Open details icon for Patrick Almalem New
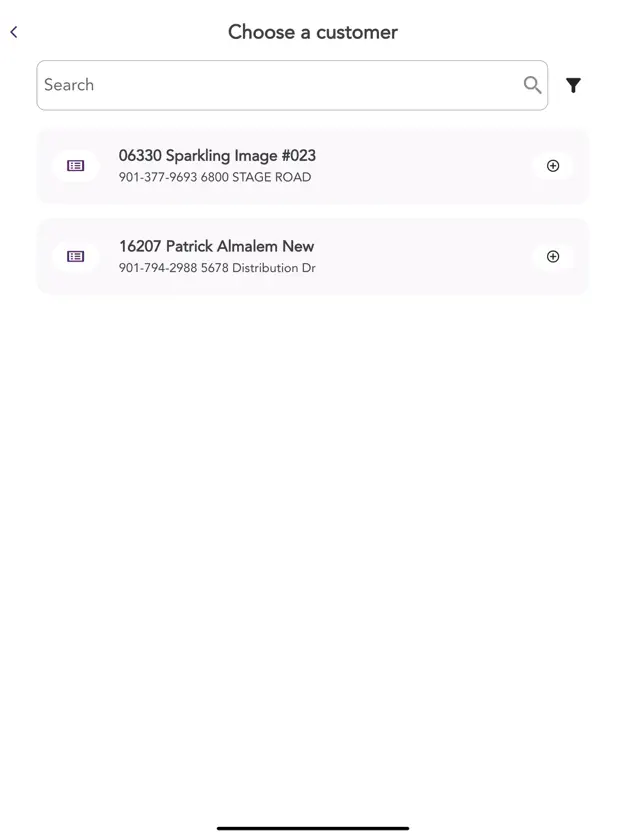Image resolution: width=626 pixels, height=835 pixels. click(76, 257)
